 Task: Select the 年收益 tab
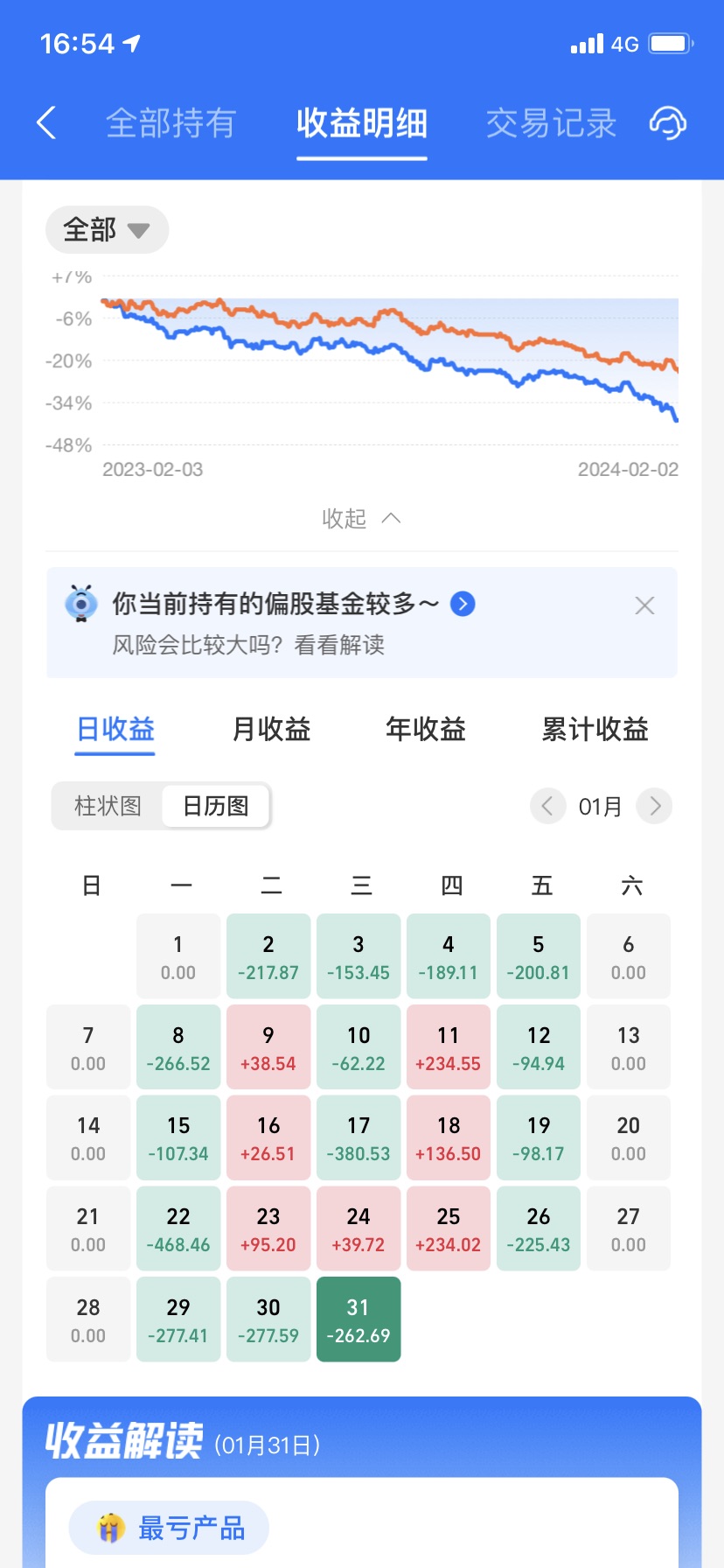pos(426,730)
